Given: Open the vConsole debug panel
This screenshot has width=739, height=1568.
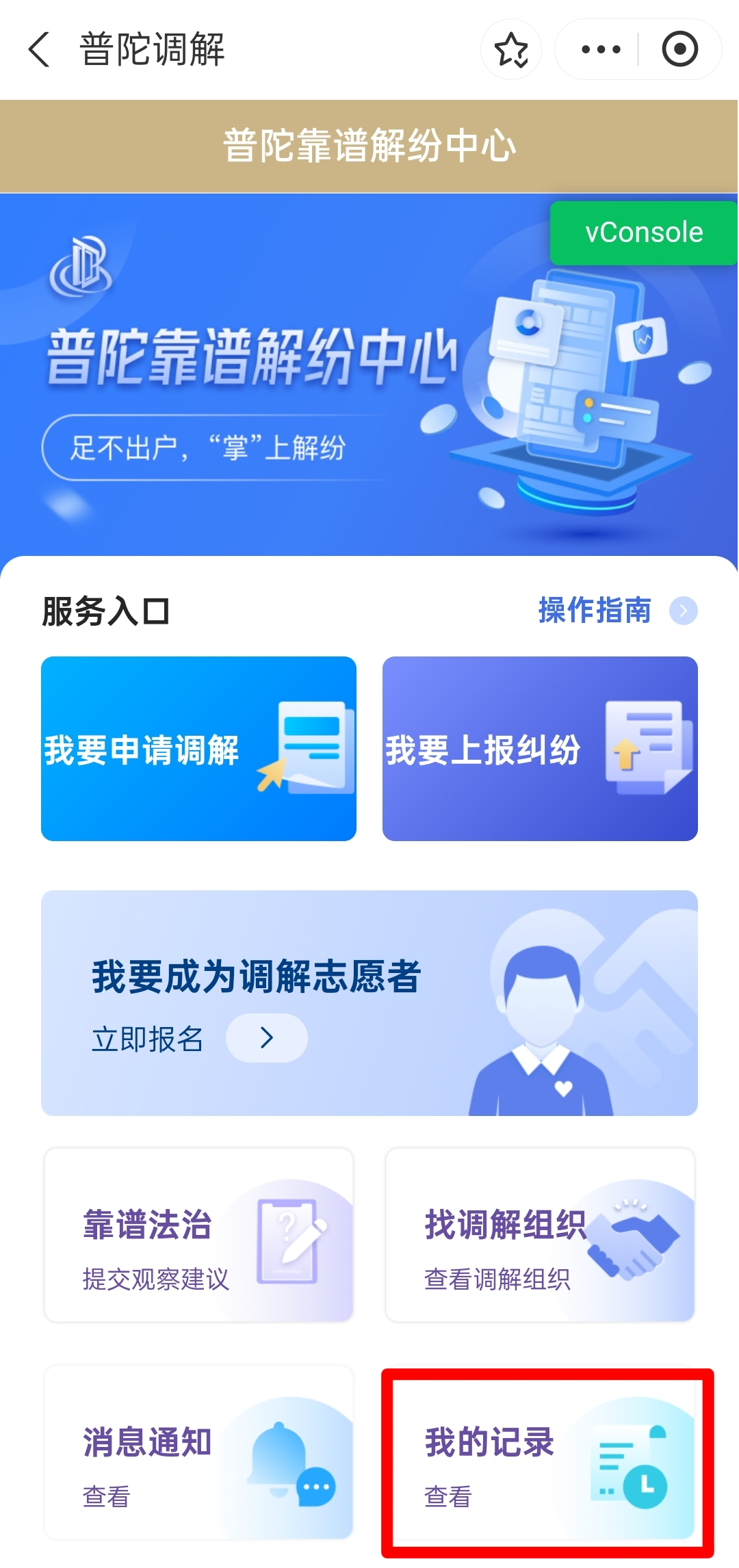Looking at the screenshot, I should point(643,233).
